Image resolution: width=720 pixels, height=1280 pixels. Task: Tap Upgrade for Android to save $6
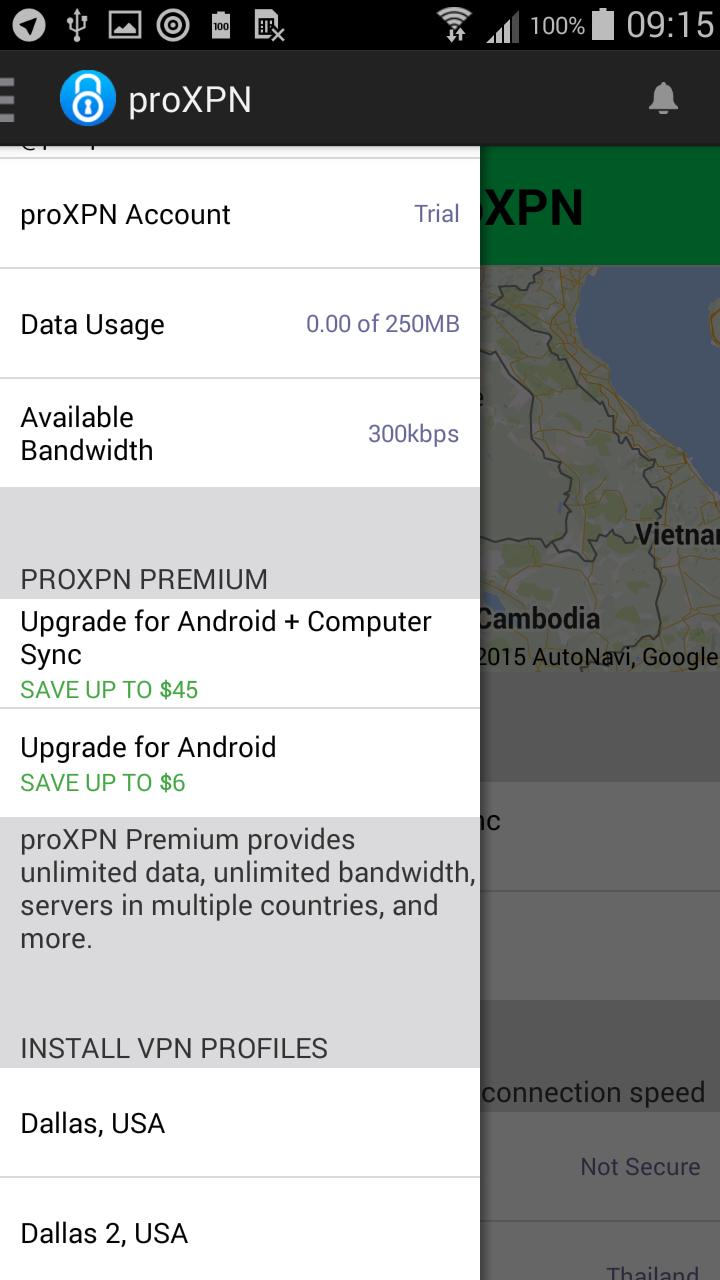(x=240, y=762)
